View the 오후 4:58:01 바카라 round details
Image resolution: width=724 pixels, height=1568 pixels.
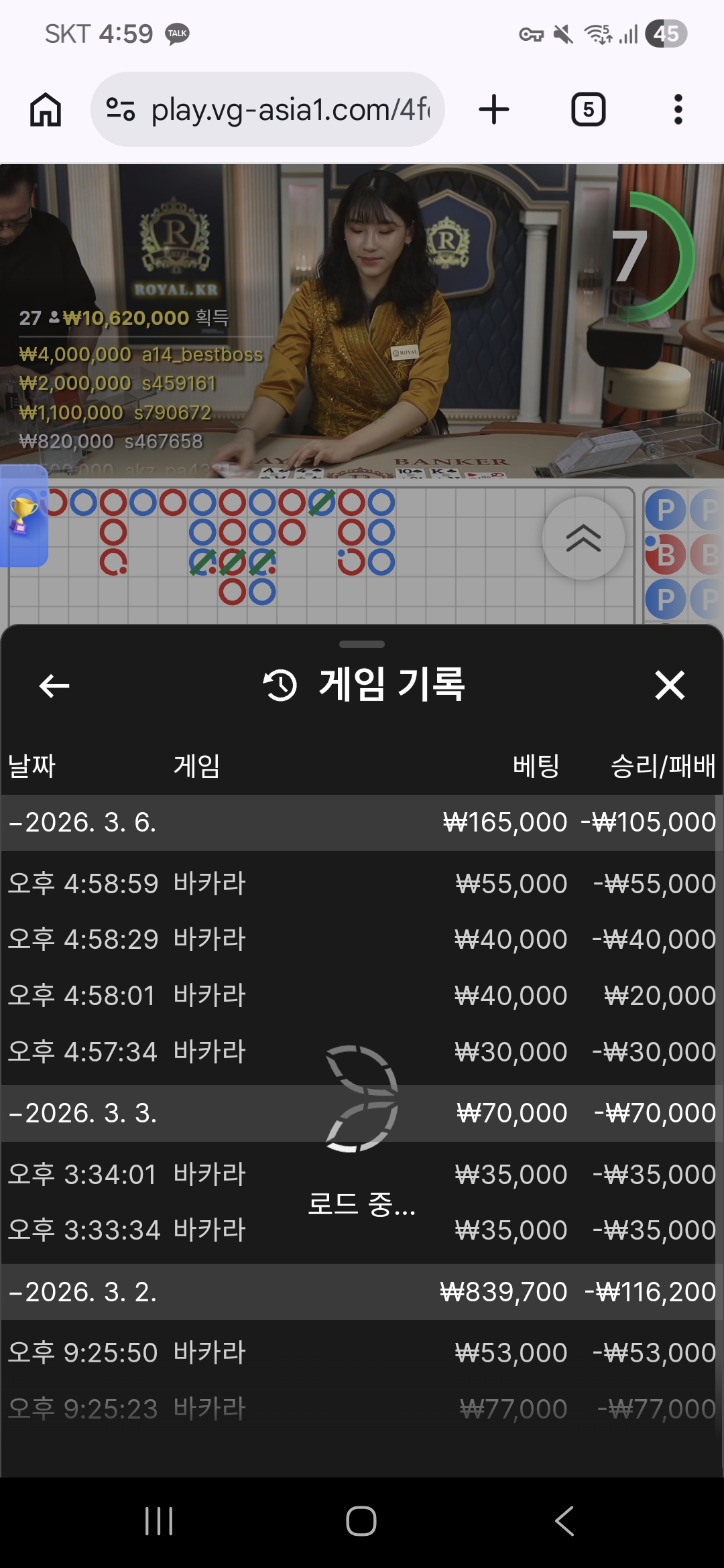(362, 996)
